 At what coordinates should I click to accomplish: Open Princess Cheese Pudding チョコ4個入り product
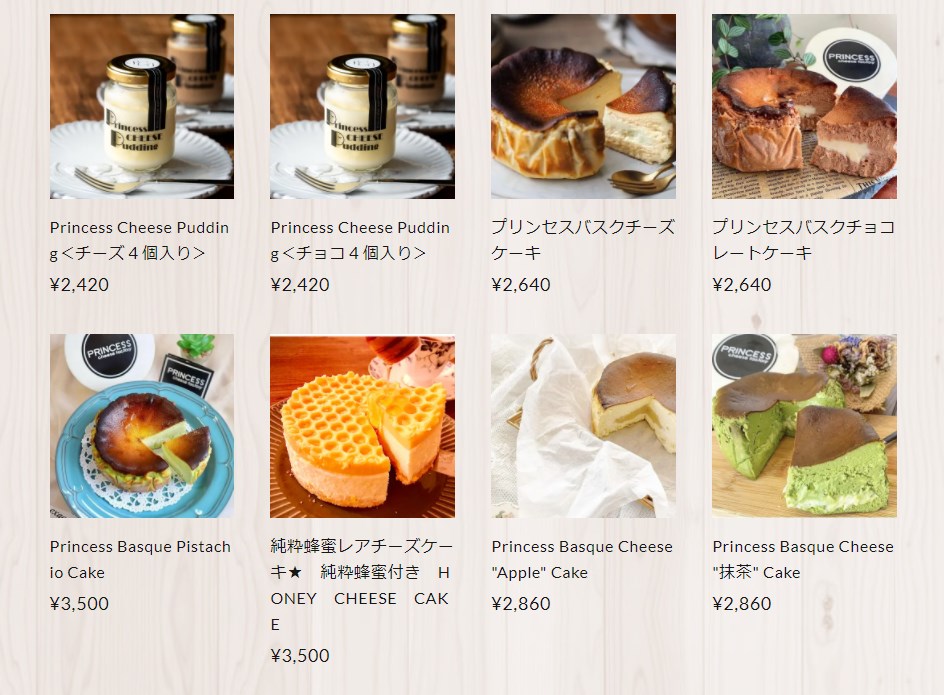point(362,106)
